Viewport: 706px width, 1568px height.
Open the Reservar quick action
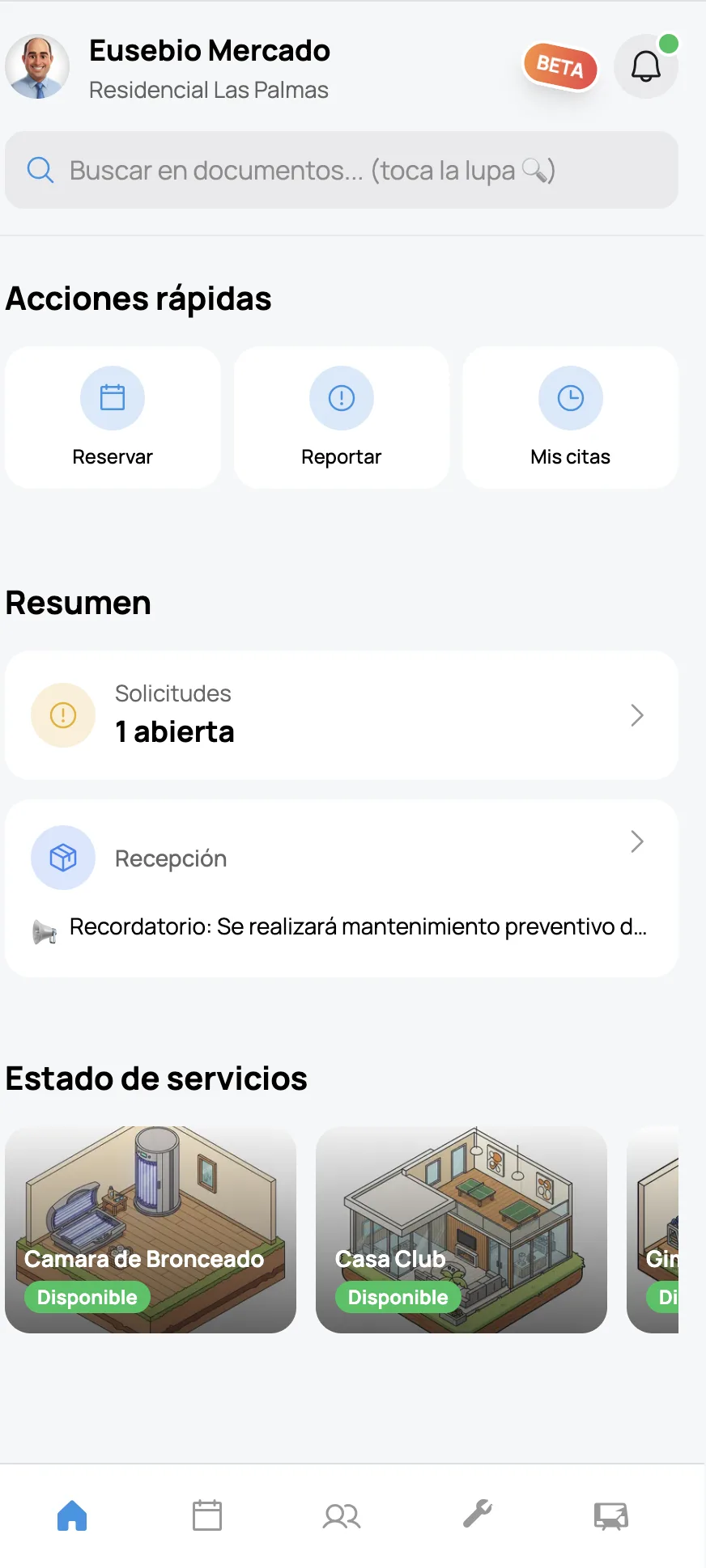click(112, 417)
